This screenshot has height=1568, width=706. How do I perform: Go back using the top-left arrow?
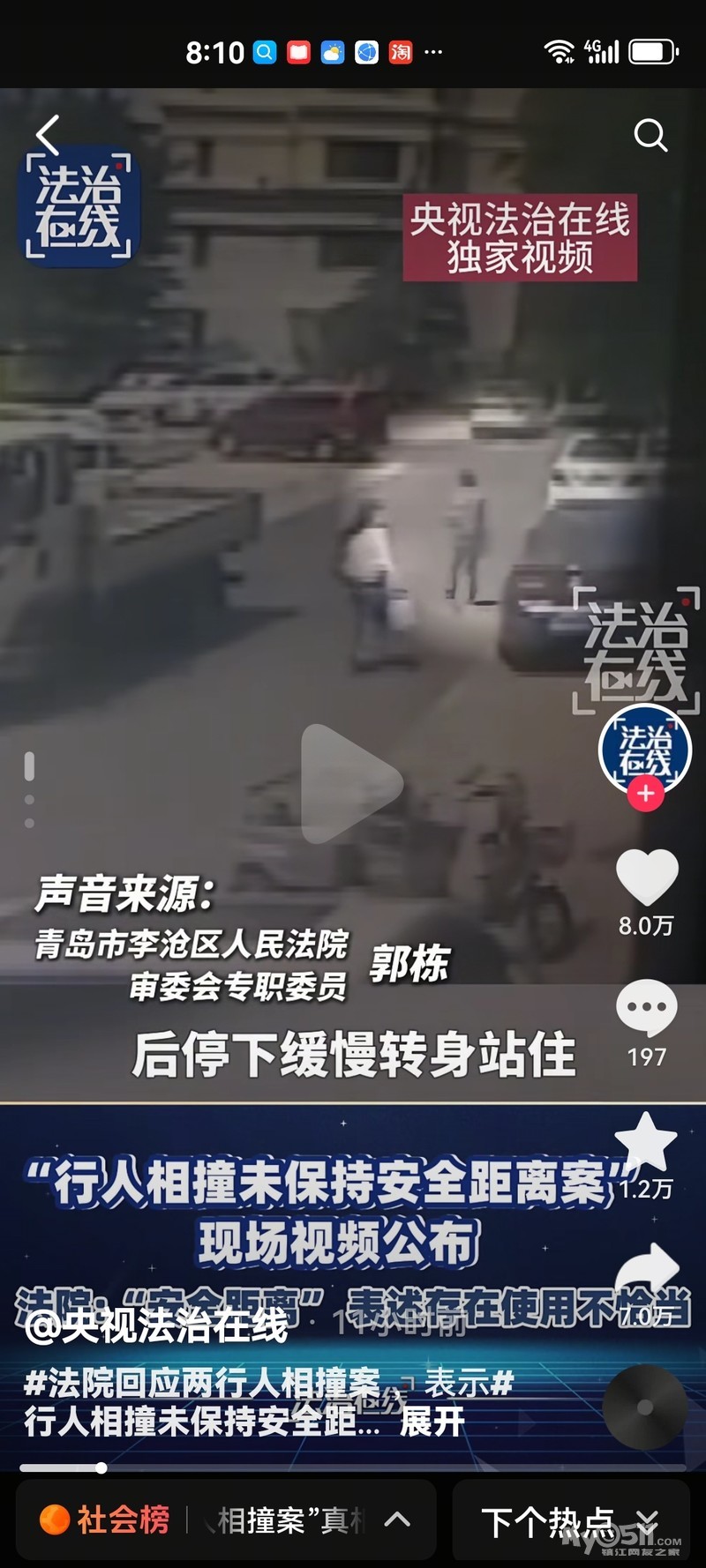(x=48, y=135)
